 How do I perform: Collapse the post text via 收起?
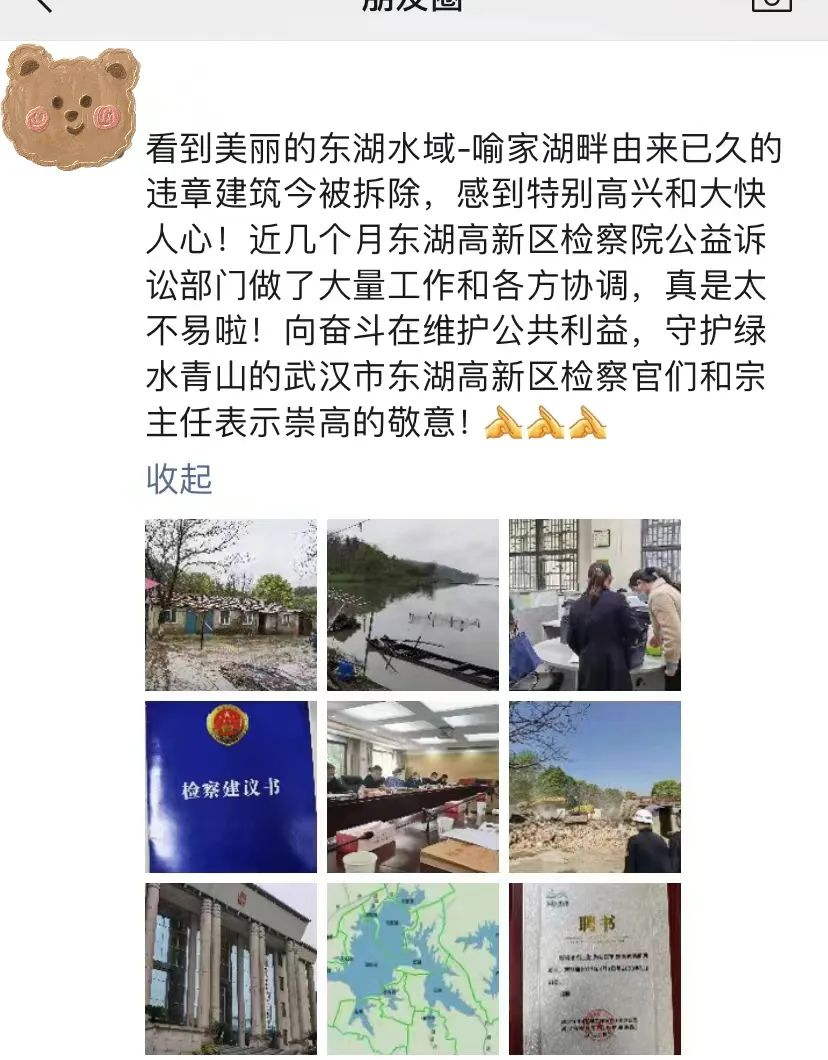(x=180, y=478)
